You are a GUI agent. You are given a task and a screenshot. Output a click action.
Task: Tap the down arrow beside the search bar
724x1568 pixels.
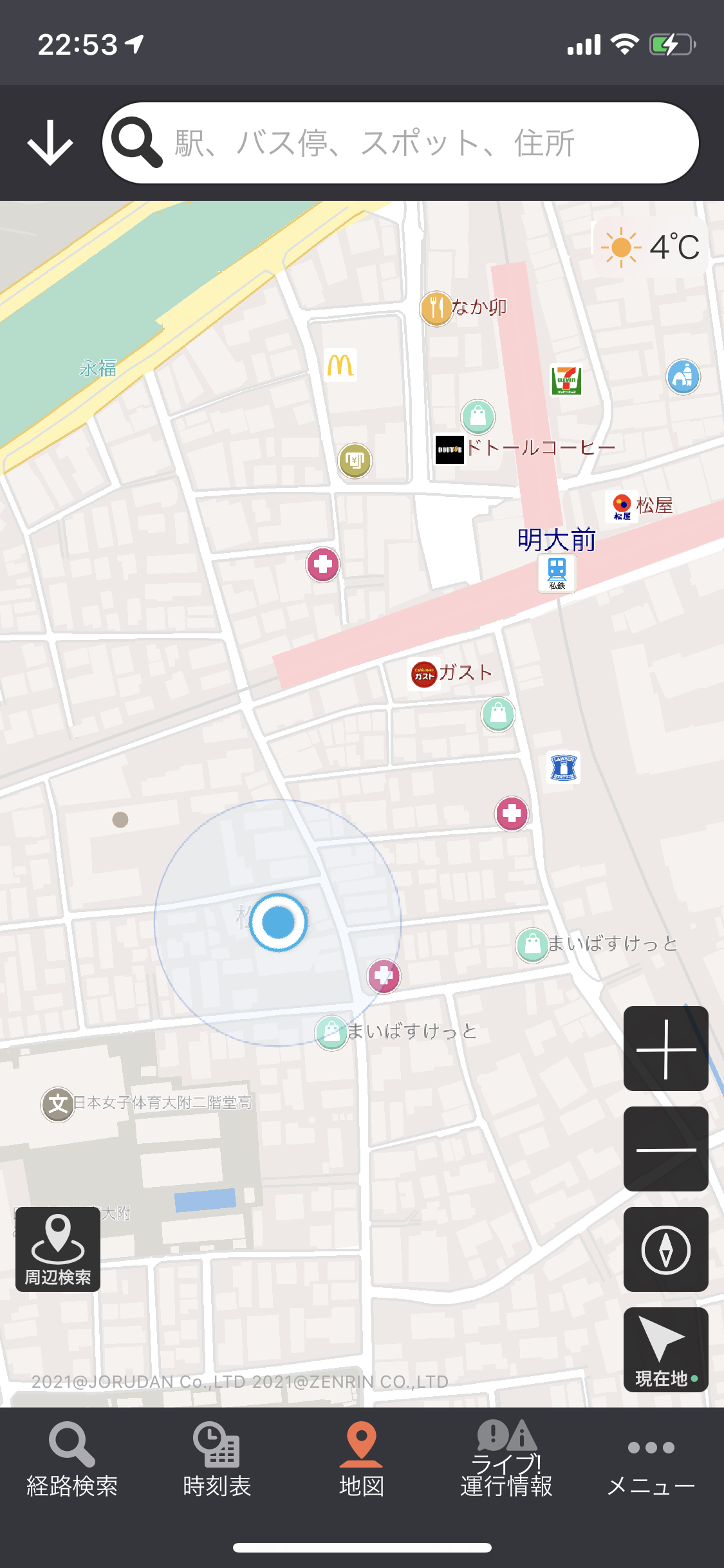click(x=50, y=143)
